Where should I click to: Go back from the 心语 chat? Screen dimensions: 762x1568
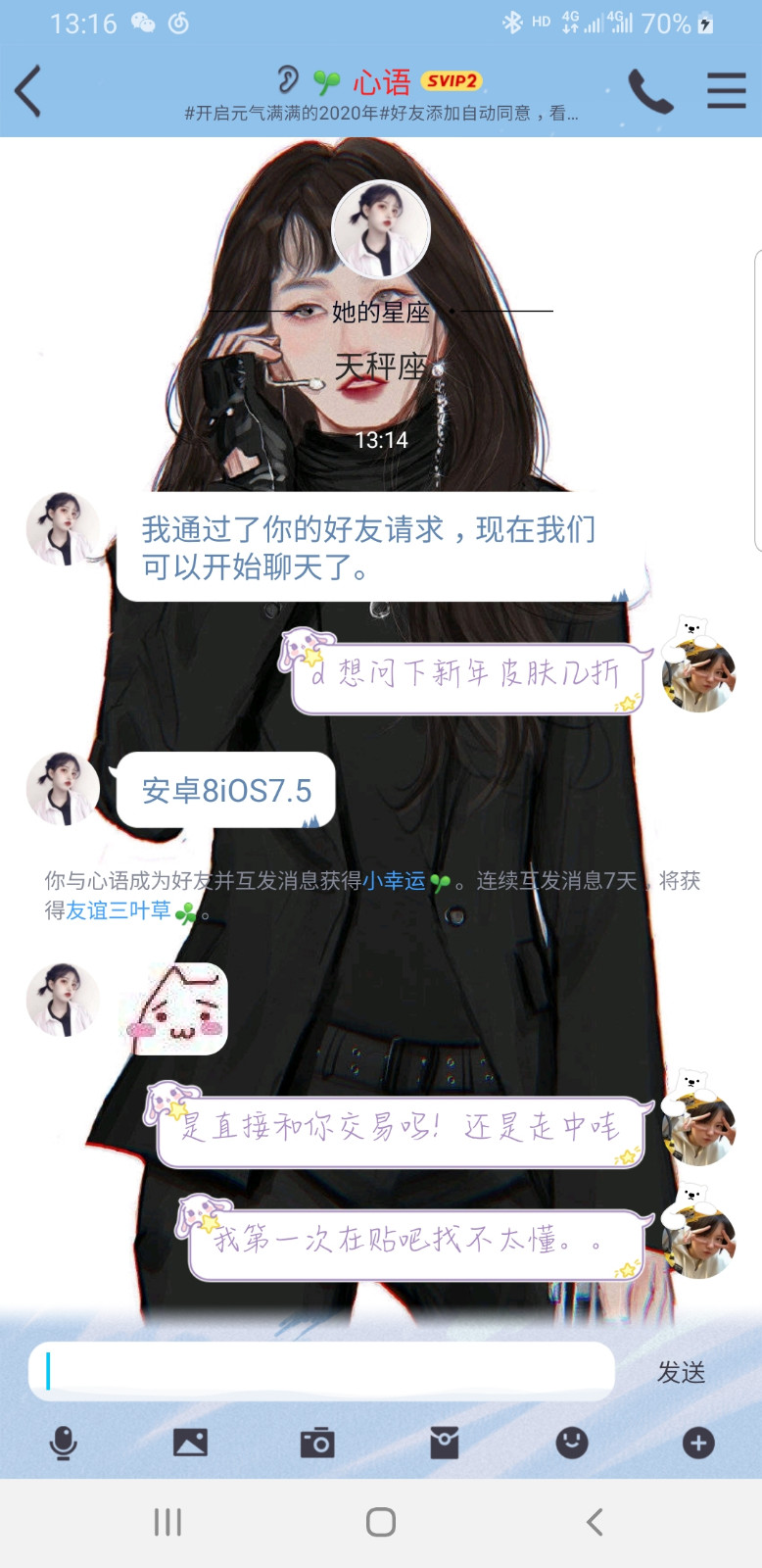(28, 91)
